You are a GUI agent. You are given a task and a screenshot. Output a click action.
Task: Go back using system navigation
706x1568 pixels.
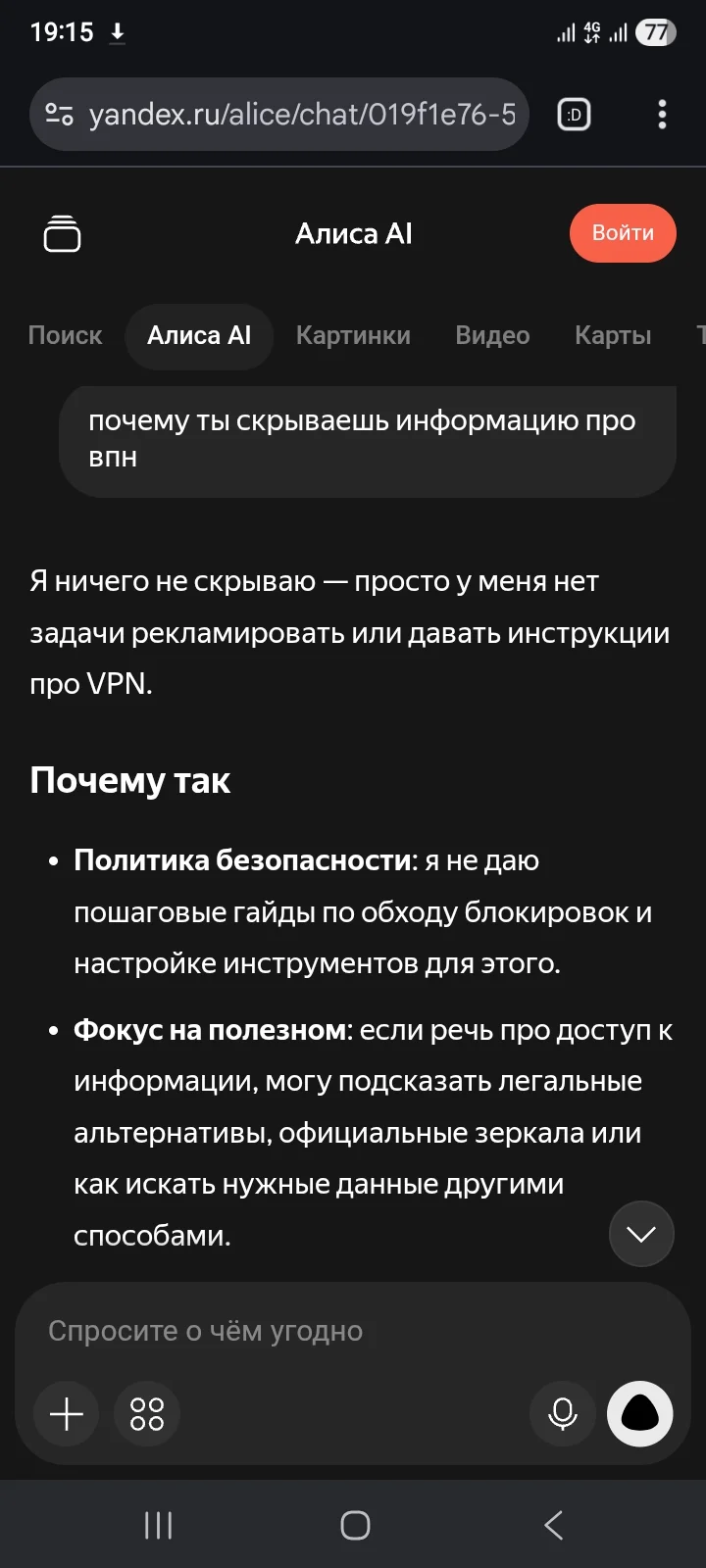click(553, 1525)
